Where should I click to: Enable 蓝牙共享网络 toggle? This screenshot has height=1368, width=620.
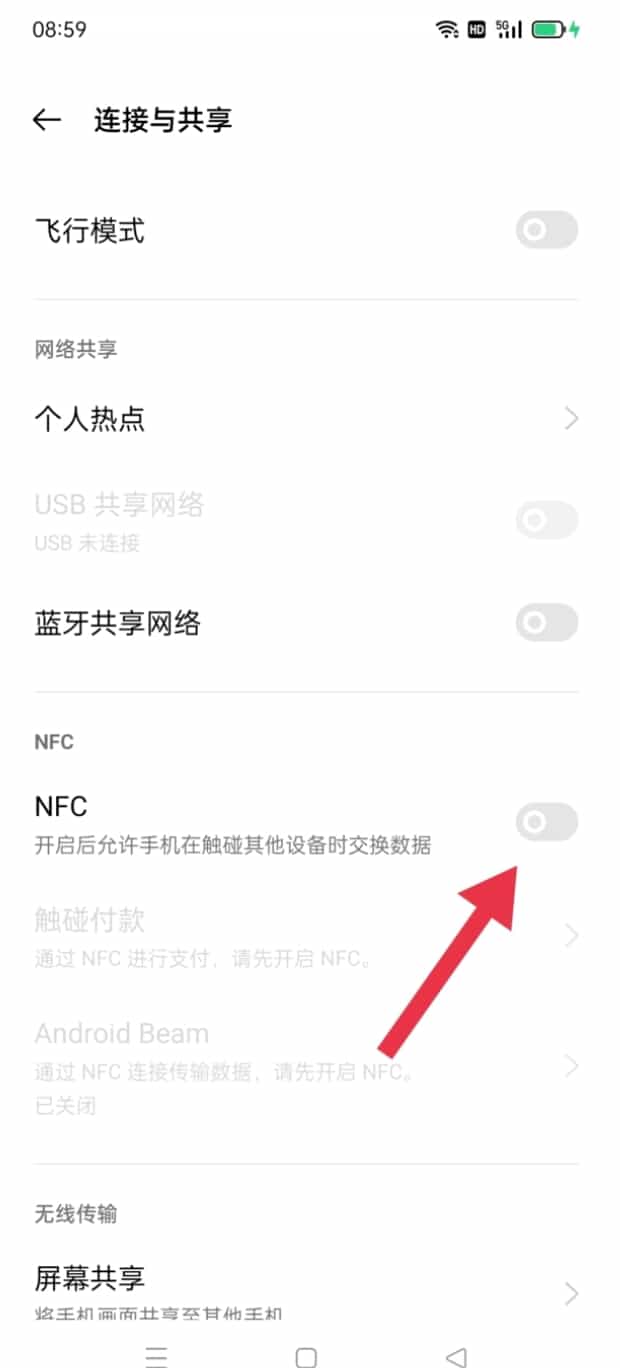coord(546,624)
